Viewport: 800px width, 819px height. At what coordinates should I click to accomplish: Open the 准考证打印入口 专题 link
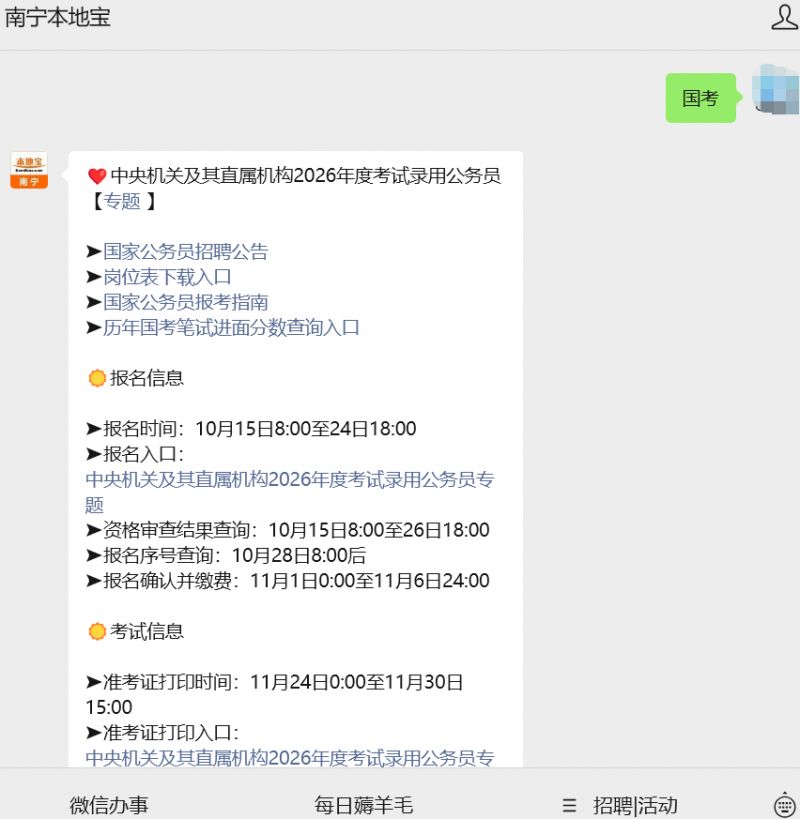pos(289,758)
